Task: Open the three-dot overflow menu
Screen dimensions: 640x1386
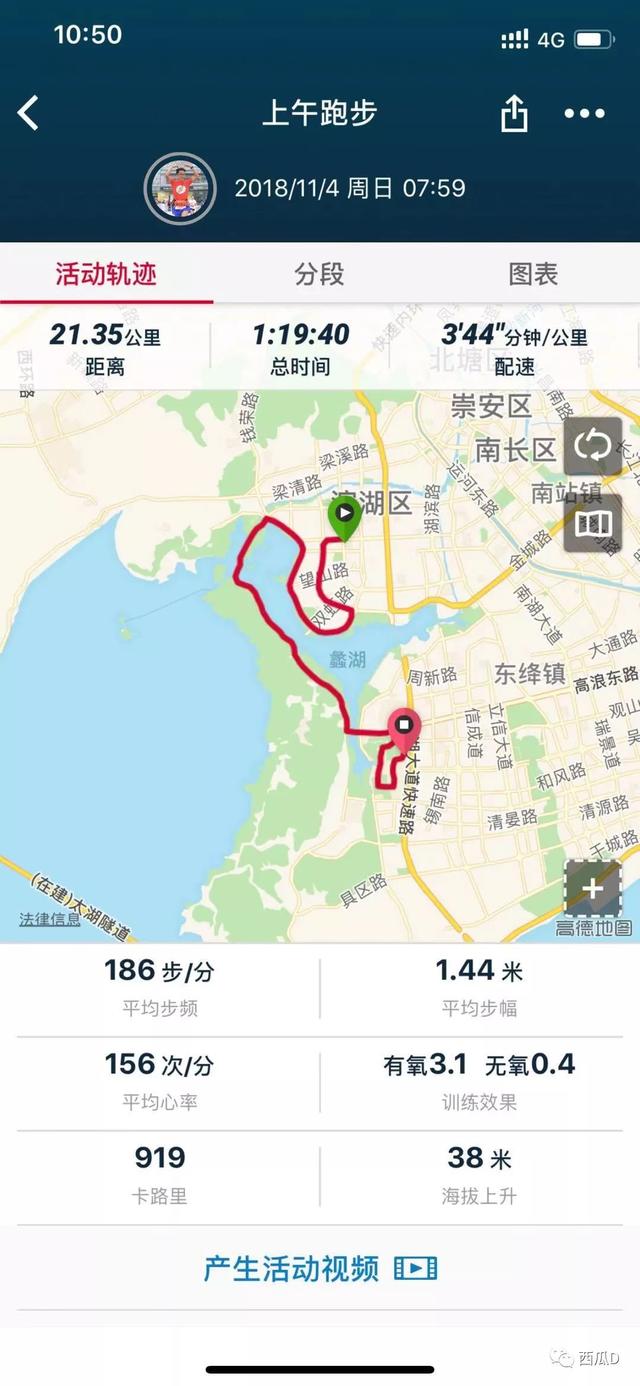Action: point(584,114)
